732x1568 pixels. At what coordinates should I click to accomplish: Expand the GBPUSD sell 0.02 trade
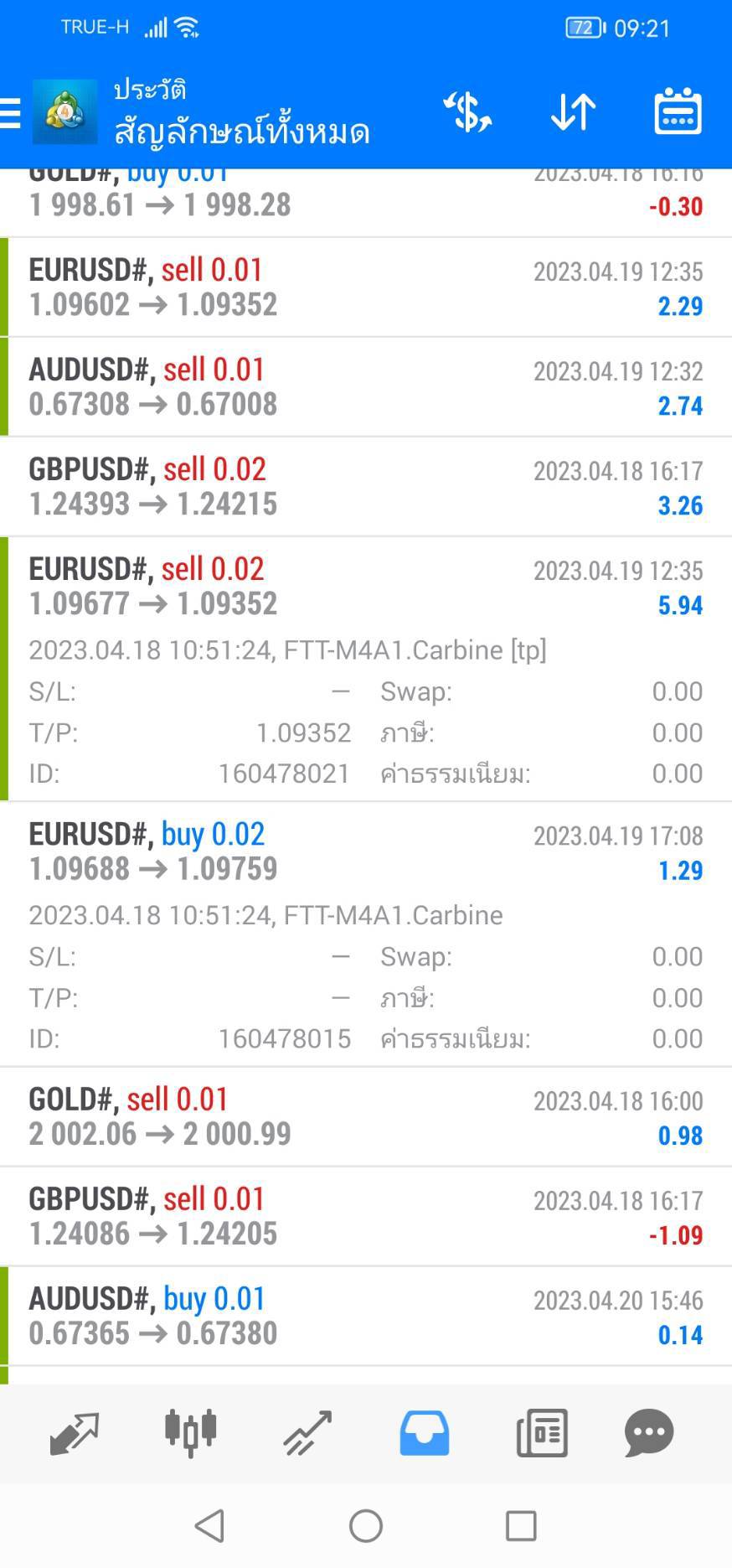click(x=366, y=487)
